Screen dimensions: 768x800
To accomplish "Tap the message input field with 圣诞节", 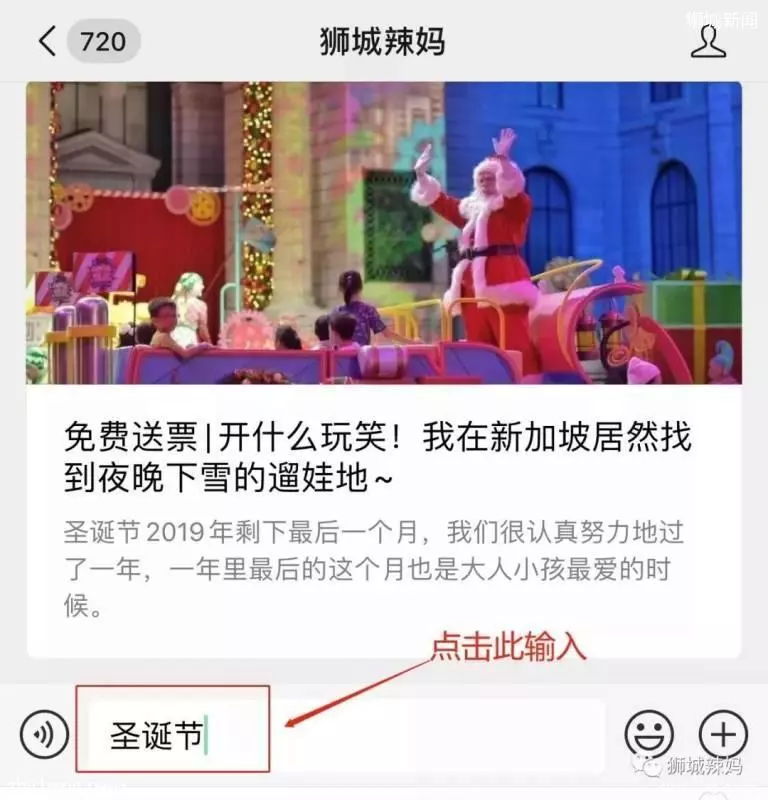I will 340,737.
